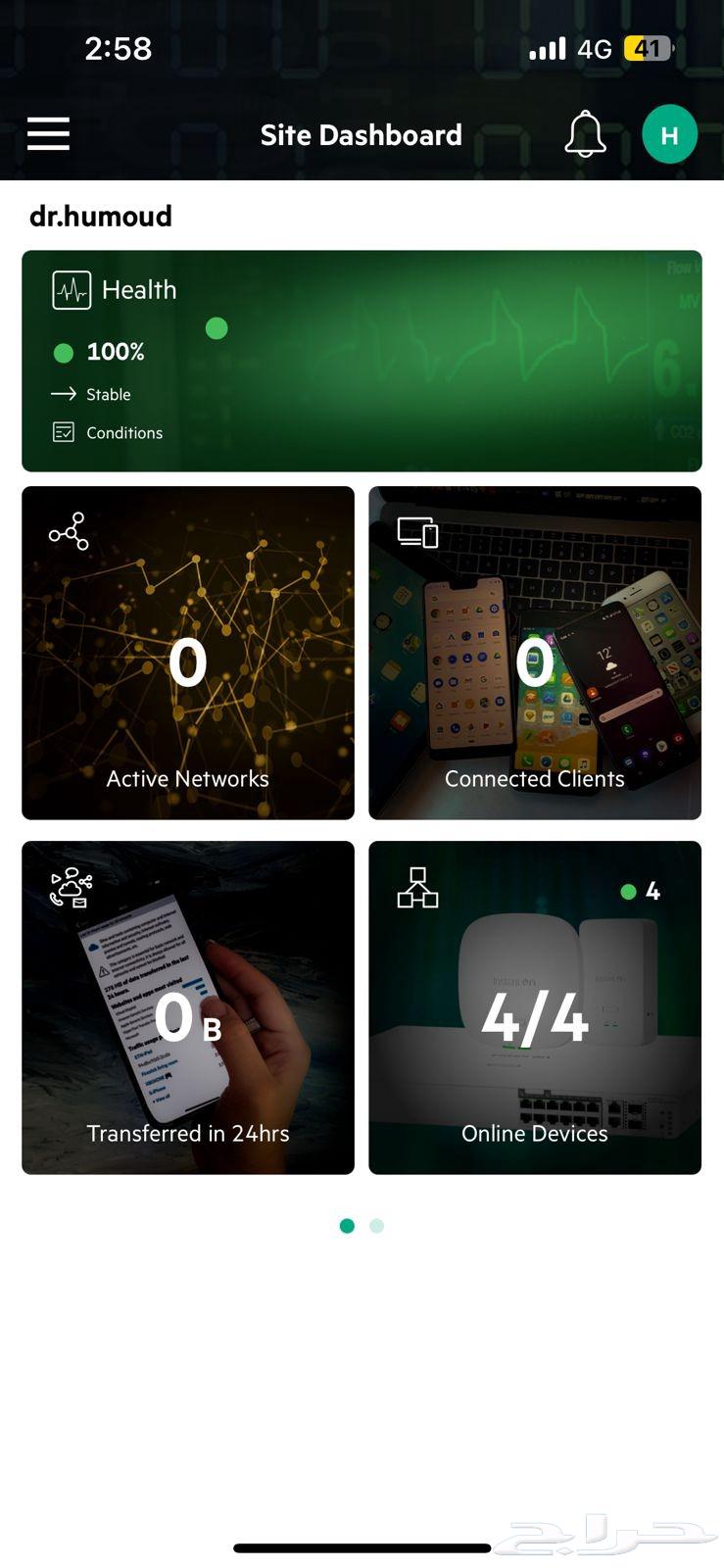The height and width of the screenshot is (1568, 724).
Task: Go to the second dashboard page dot
Action: 377,1226
